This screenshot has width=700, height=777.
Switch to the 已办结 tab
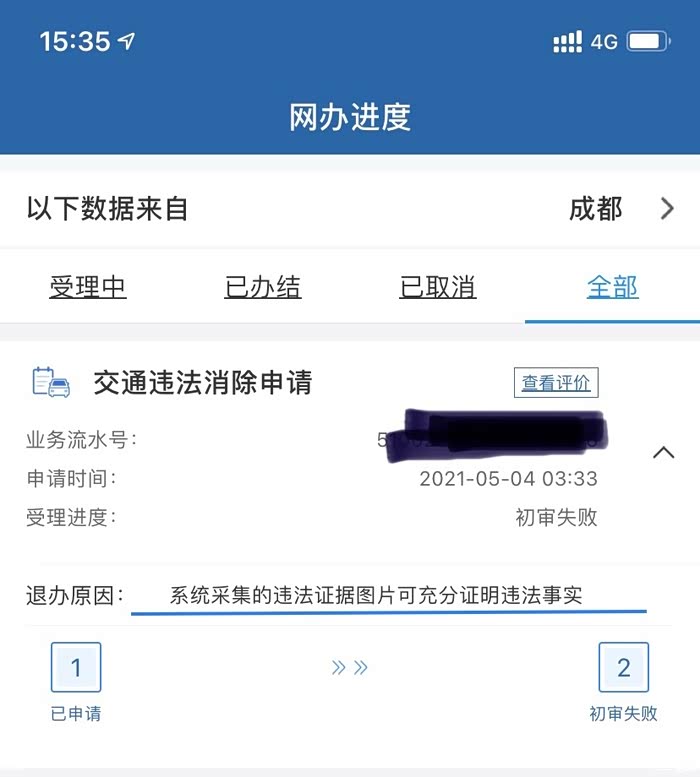click(x=263, y=287)
